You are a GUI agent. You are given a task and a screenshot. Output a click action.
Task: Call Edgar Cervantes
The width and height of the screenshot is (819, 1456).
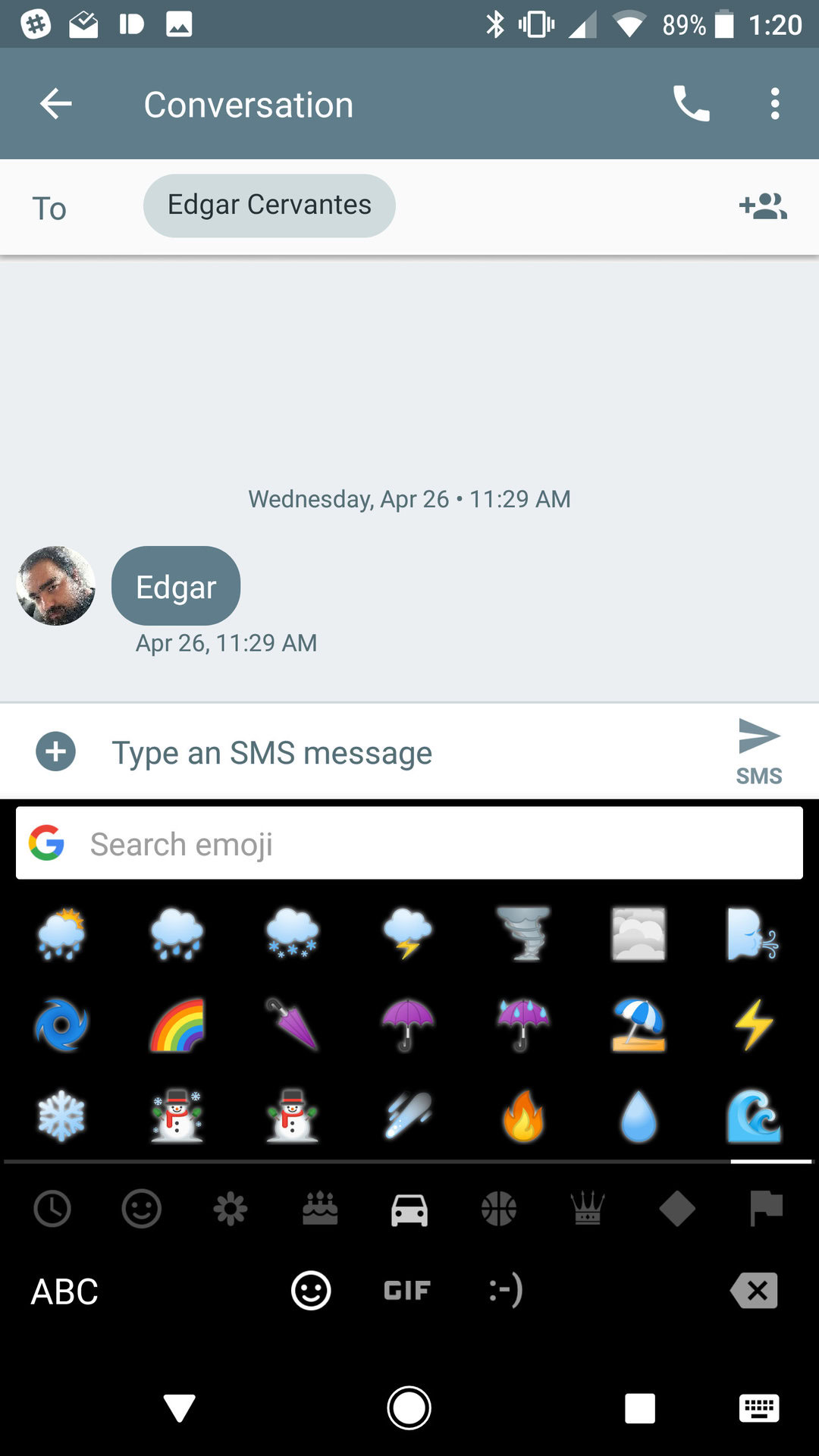(691, 104)
